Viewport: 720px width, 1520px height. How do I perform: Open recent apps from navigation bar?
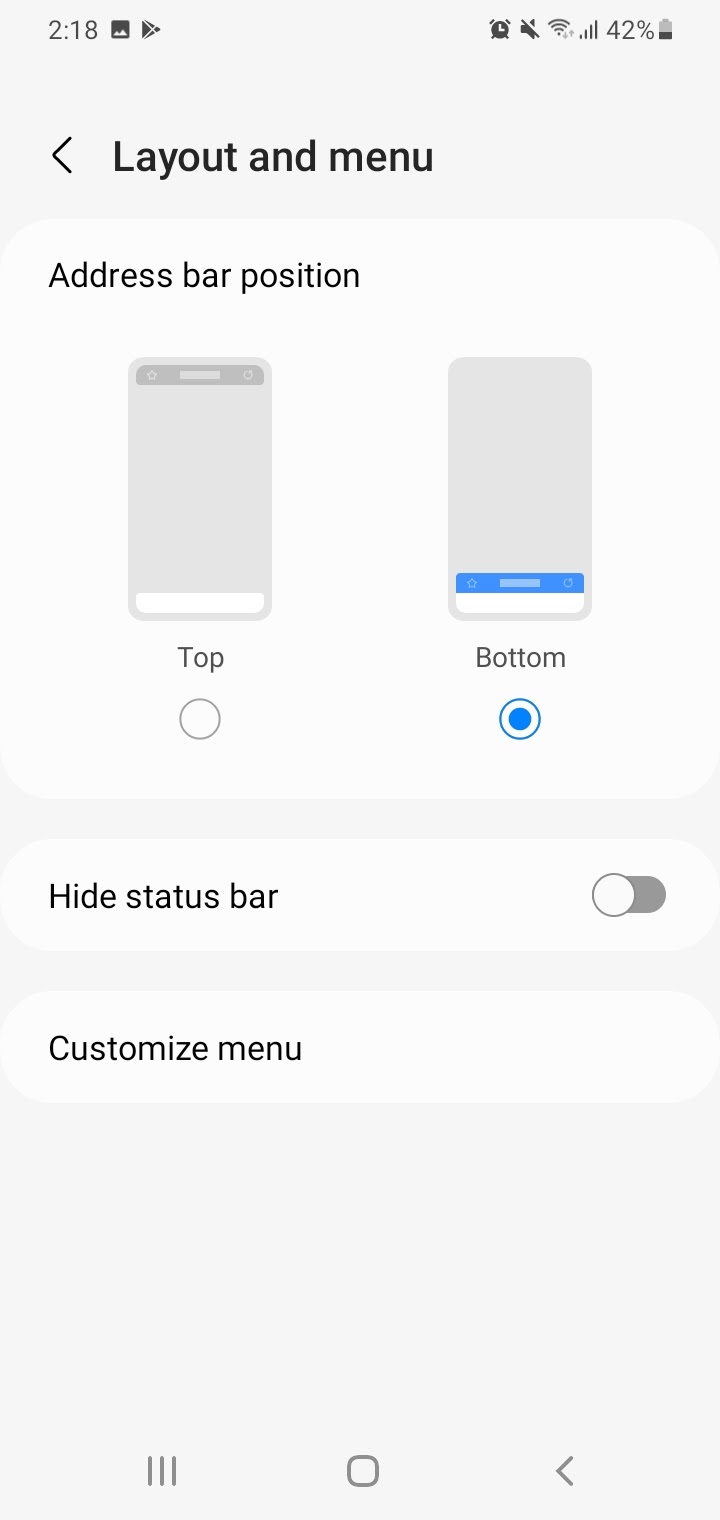click(162, 1471)
